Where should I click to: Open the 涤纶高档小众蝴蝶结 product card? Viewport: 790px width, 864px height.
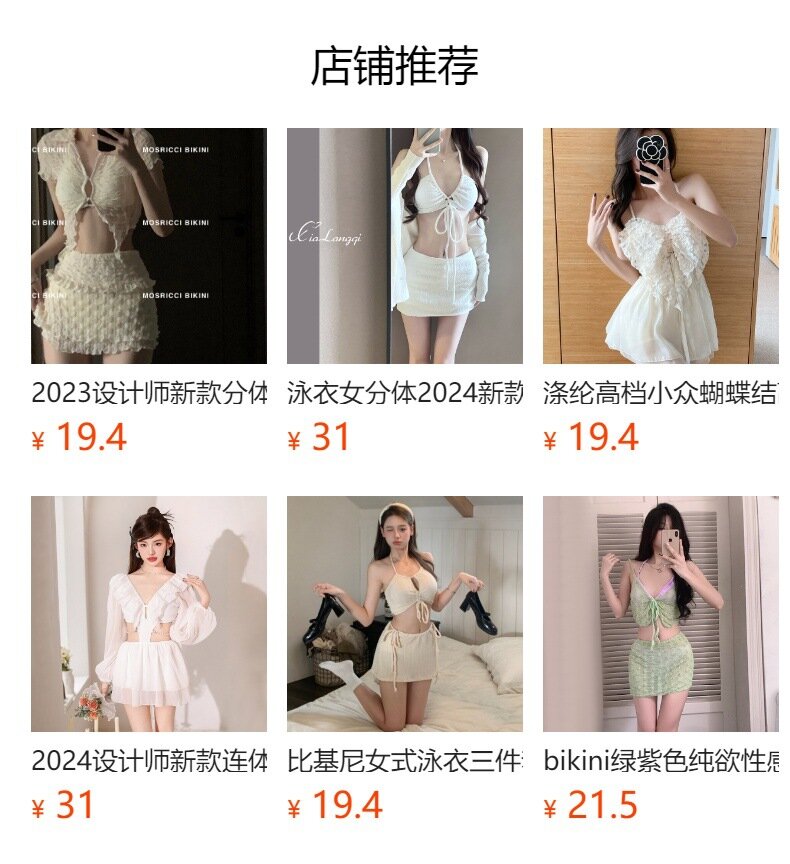pos(660,246)
